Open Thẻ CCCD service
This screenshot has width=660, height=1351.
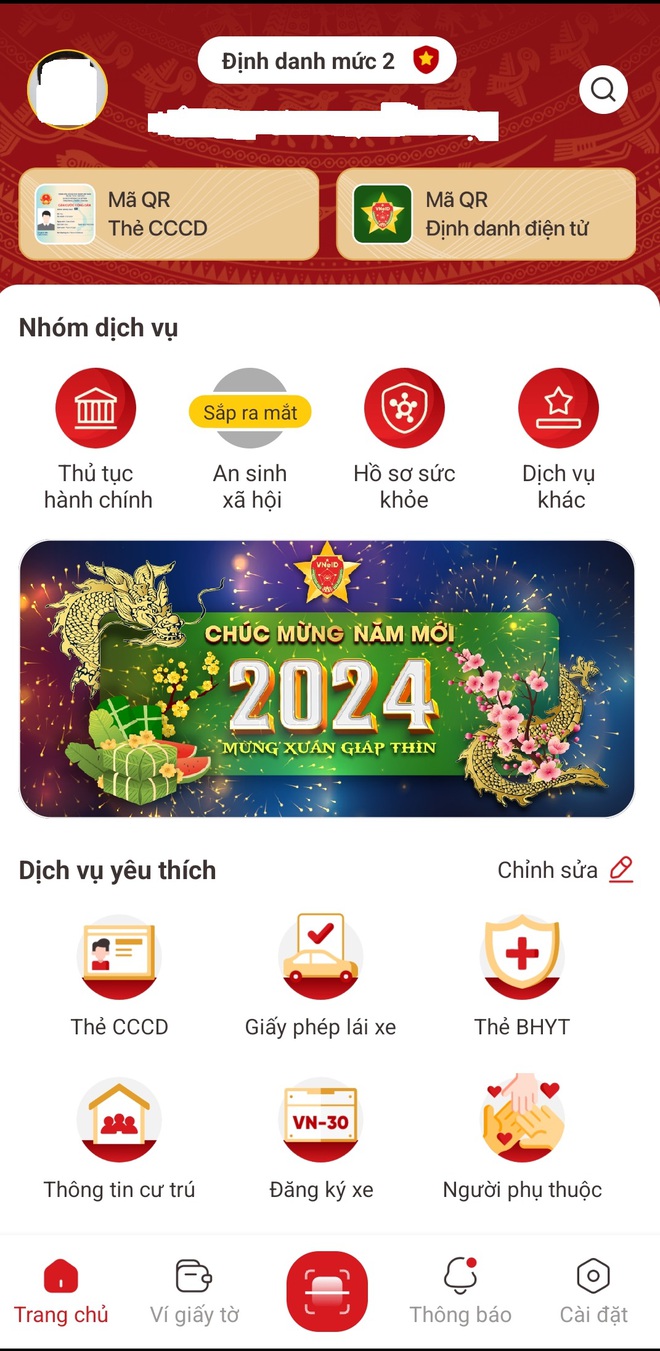(119, 976)
